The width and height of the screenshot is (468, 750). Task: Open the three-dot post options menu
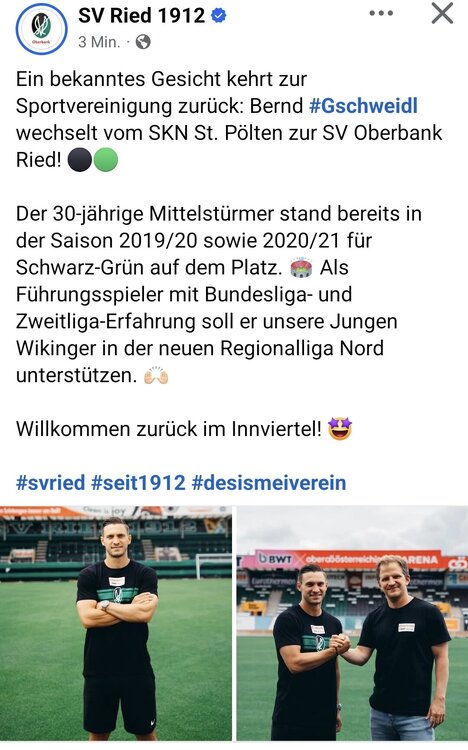tap(381, 13)
